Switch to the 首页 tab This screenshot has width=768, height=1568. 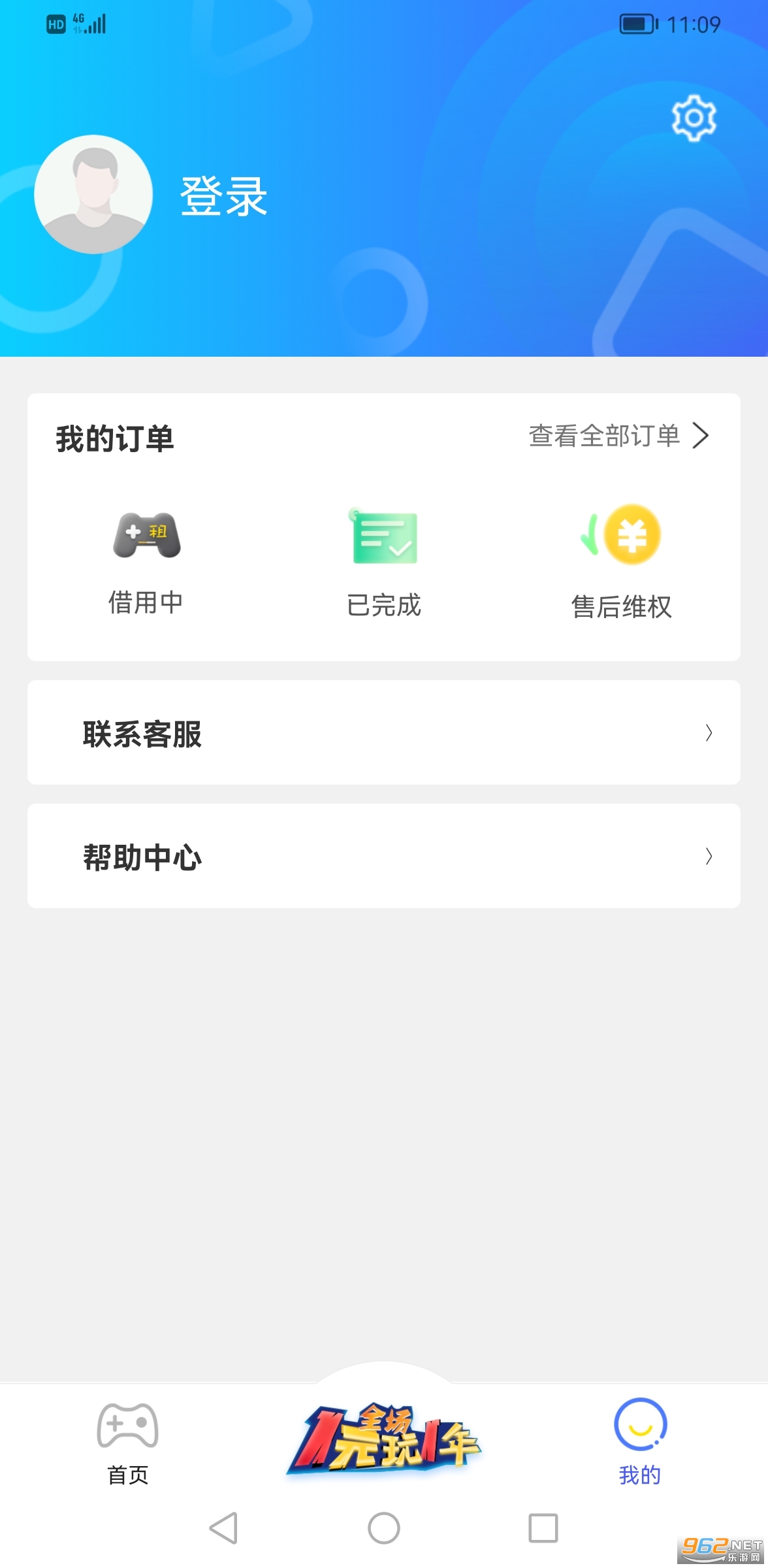point(128,1443)
